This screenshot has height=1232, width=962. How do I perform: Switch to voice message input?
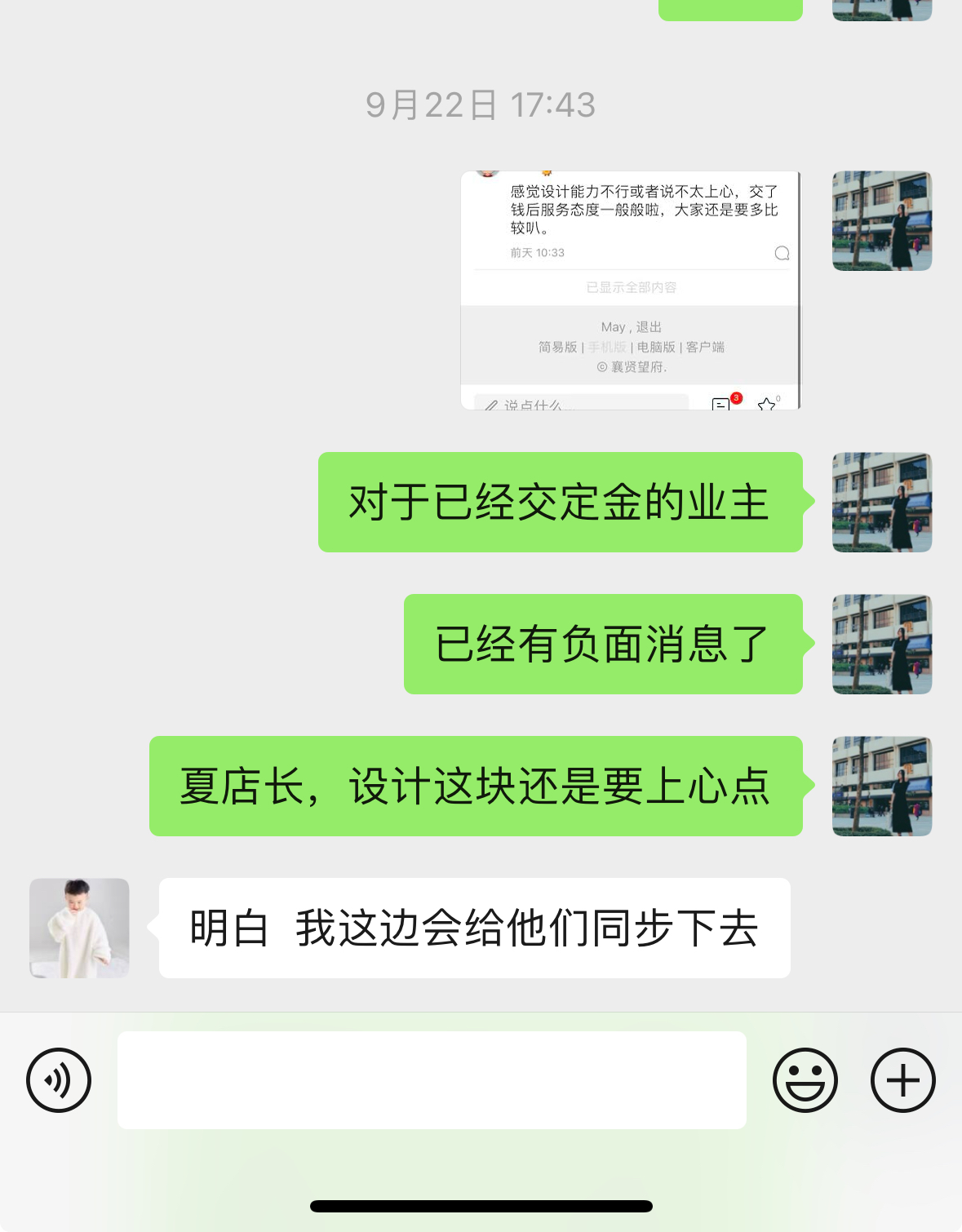point(59,1080)
